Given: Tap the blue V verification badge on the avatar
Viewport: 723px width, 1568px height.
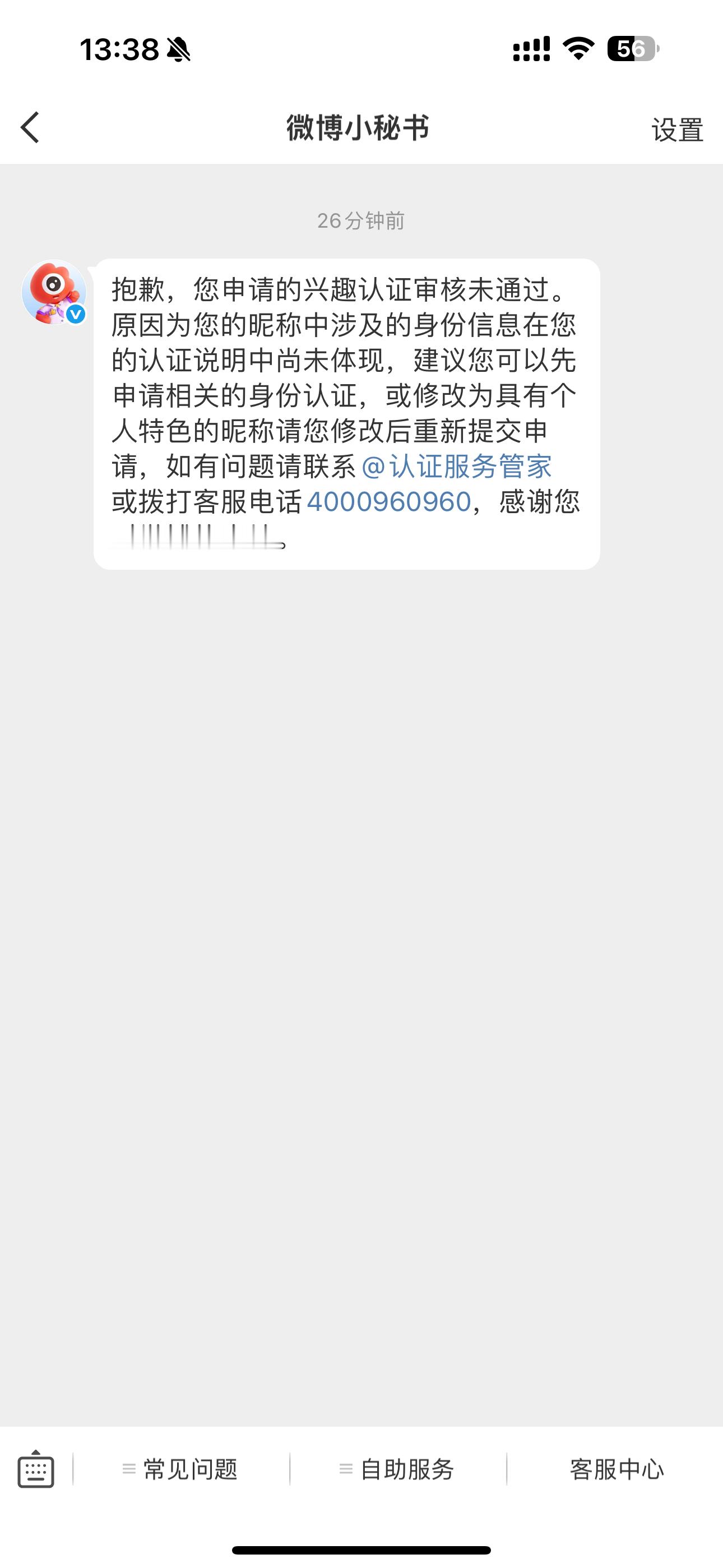Looking at the screenshot, I should [76, 316].
